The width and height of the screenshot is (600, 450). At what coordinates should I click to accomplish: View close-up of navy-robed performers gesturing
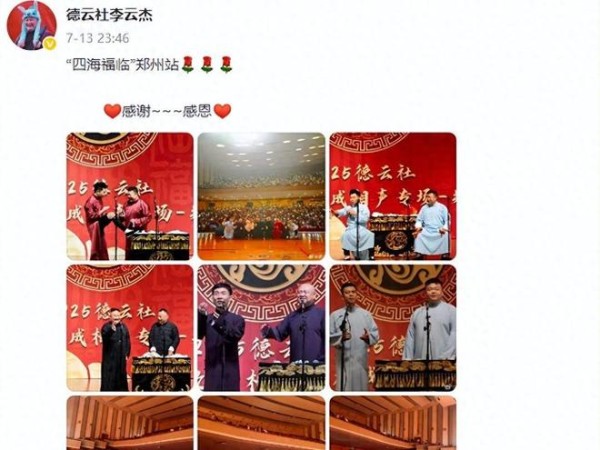point(261,328)
